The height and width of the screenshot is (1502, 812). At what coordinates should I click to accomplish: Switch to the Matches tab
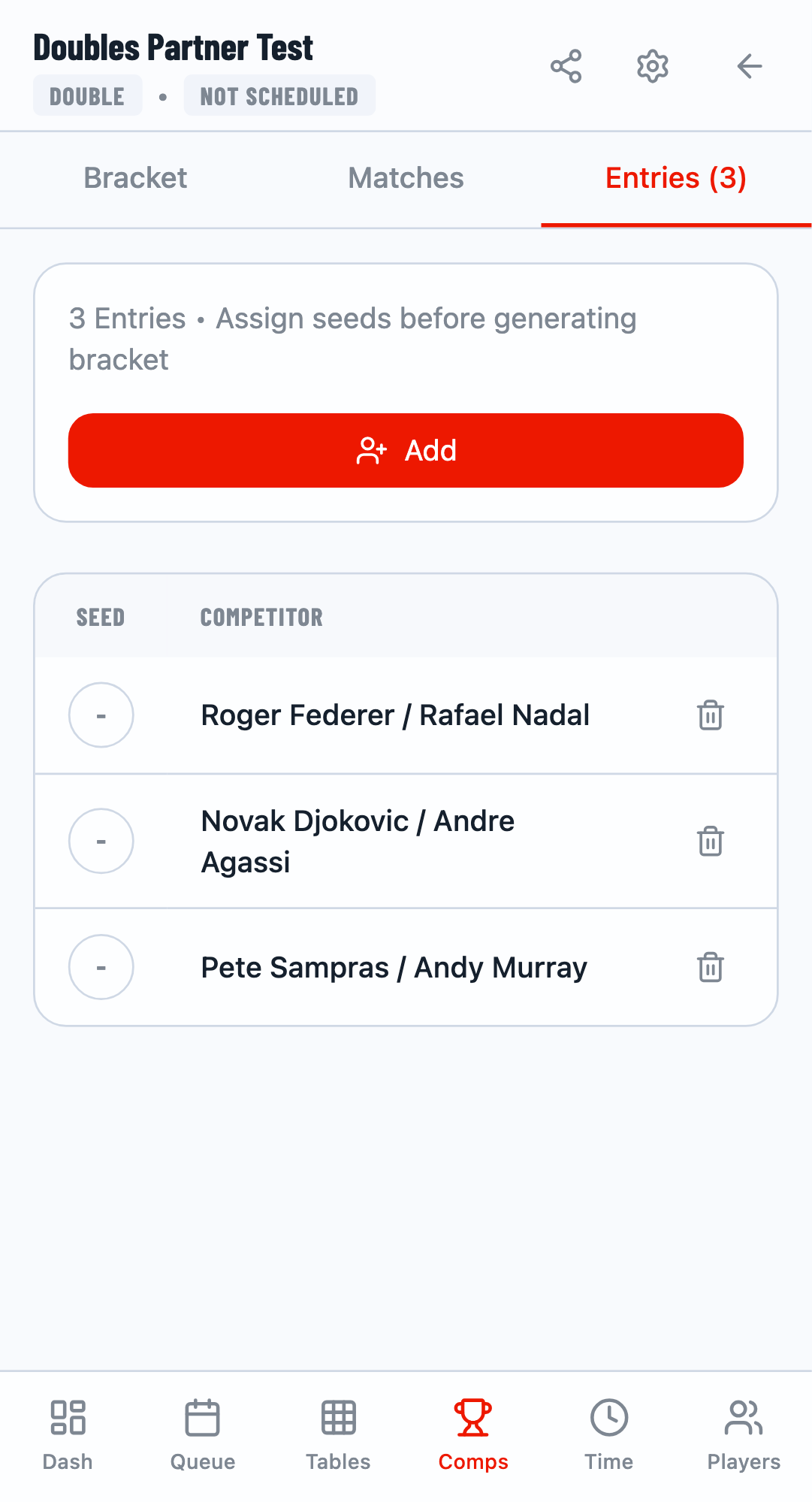pos(406,178)
